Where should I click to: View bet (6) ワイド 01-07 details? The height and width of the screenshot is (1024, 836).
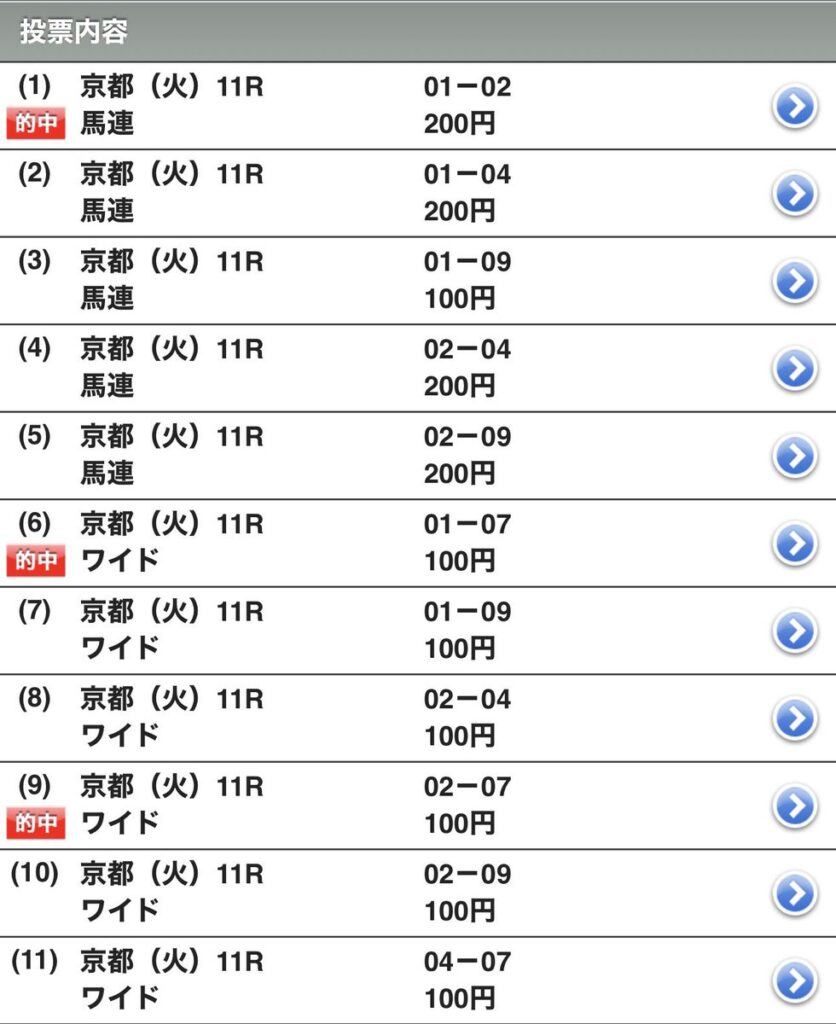[795, 544]
